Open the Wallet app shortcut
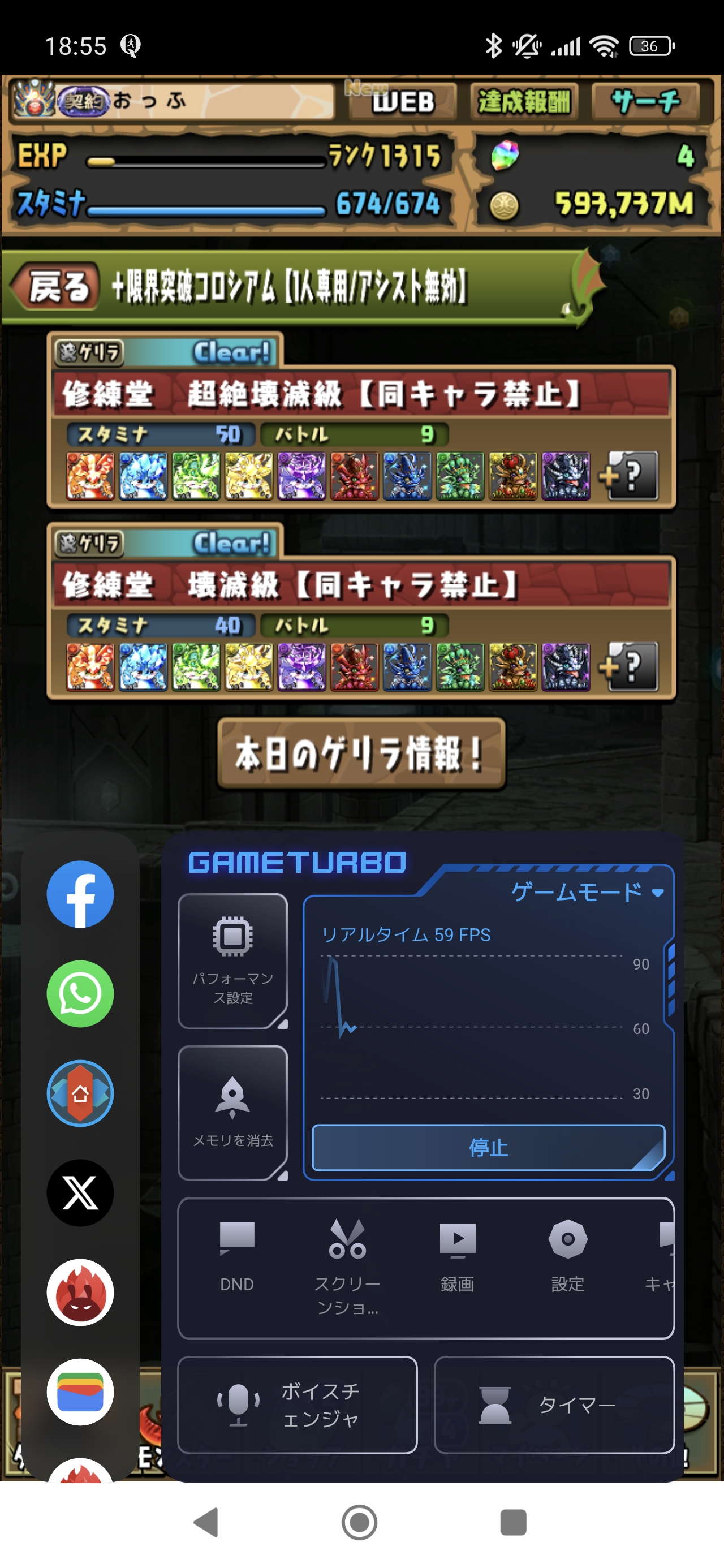The image size is (724, 1568). (x=80, y=1392)
